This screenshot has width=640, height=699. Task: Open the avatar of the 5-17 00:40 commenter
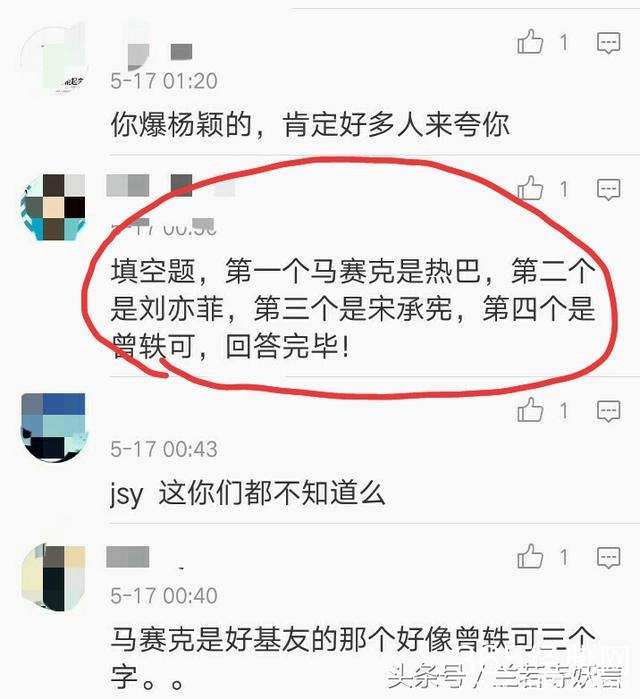[x=53, y=576]
